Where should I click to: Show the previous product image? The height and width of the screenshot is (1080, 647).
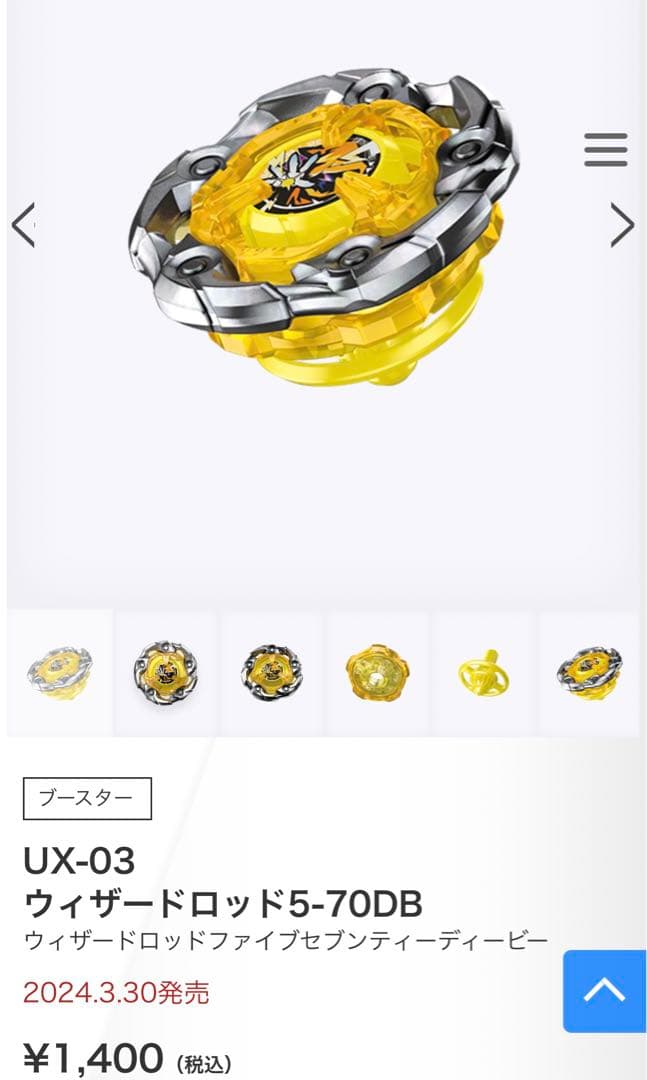[x=23, y=224]
